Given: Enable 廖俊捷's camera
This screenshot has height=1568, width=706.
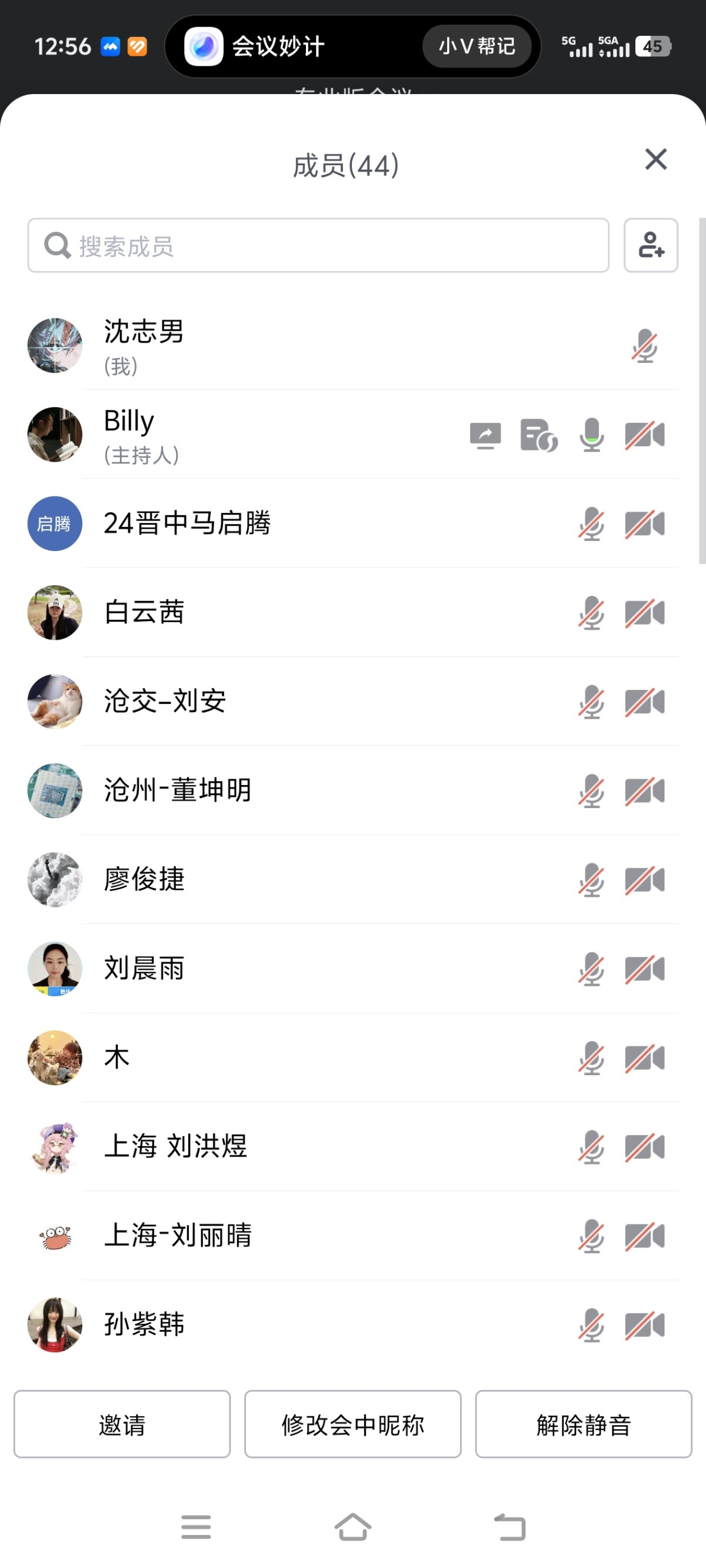Looking at the screenshot, I should [644, 881].
